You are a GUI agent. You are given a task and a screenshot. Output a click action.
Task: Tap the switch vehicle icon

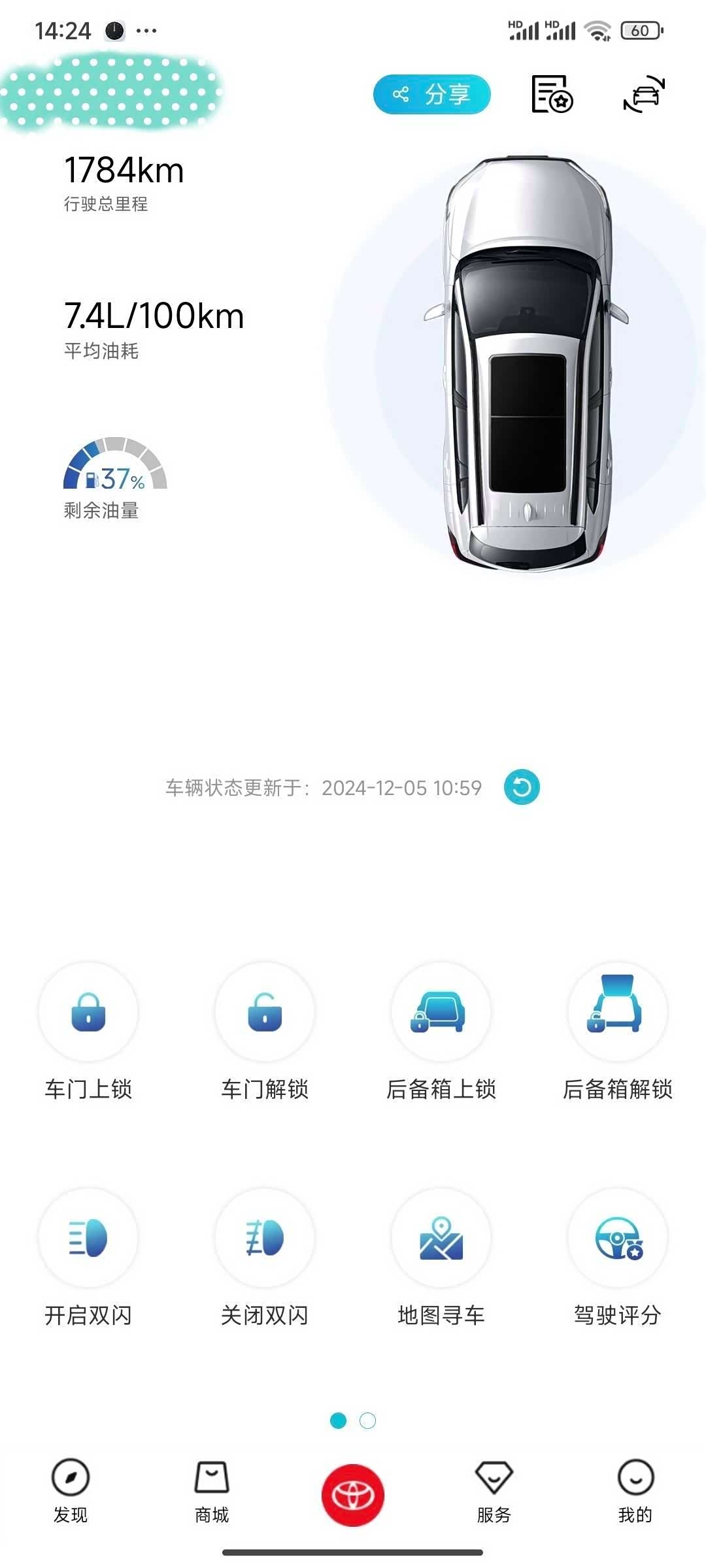pyautogui.click(x=644, y=95)
